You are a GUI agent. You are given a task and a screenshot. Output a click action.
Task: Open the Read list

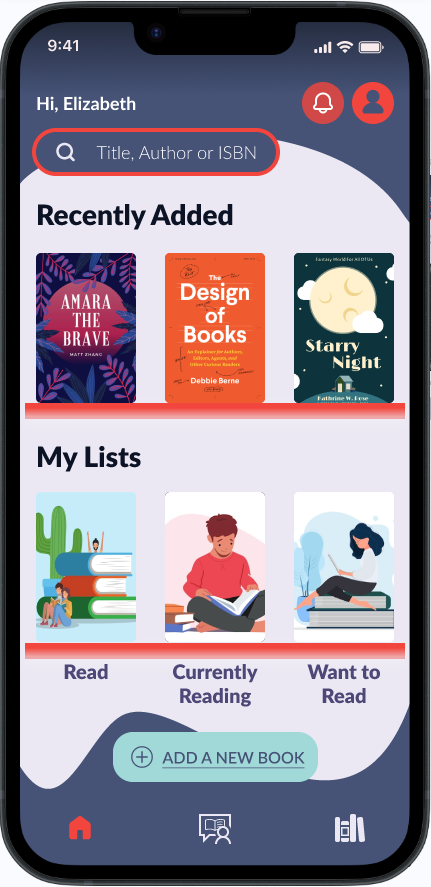tap(86, 567)
